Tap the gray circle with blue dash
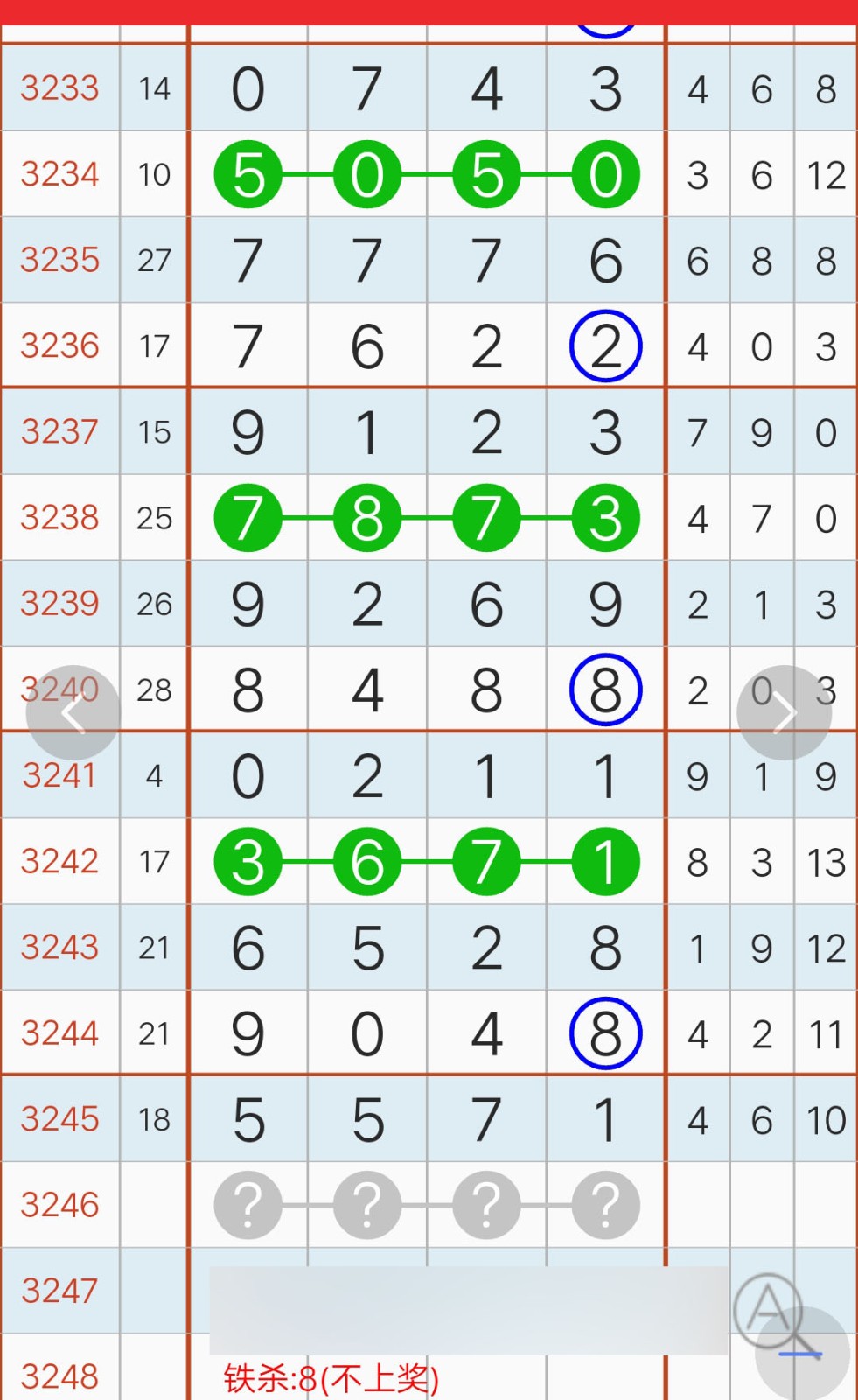The height and width of the screenshot is (1400, 858). click(802, 1354)
